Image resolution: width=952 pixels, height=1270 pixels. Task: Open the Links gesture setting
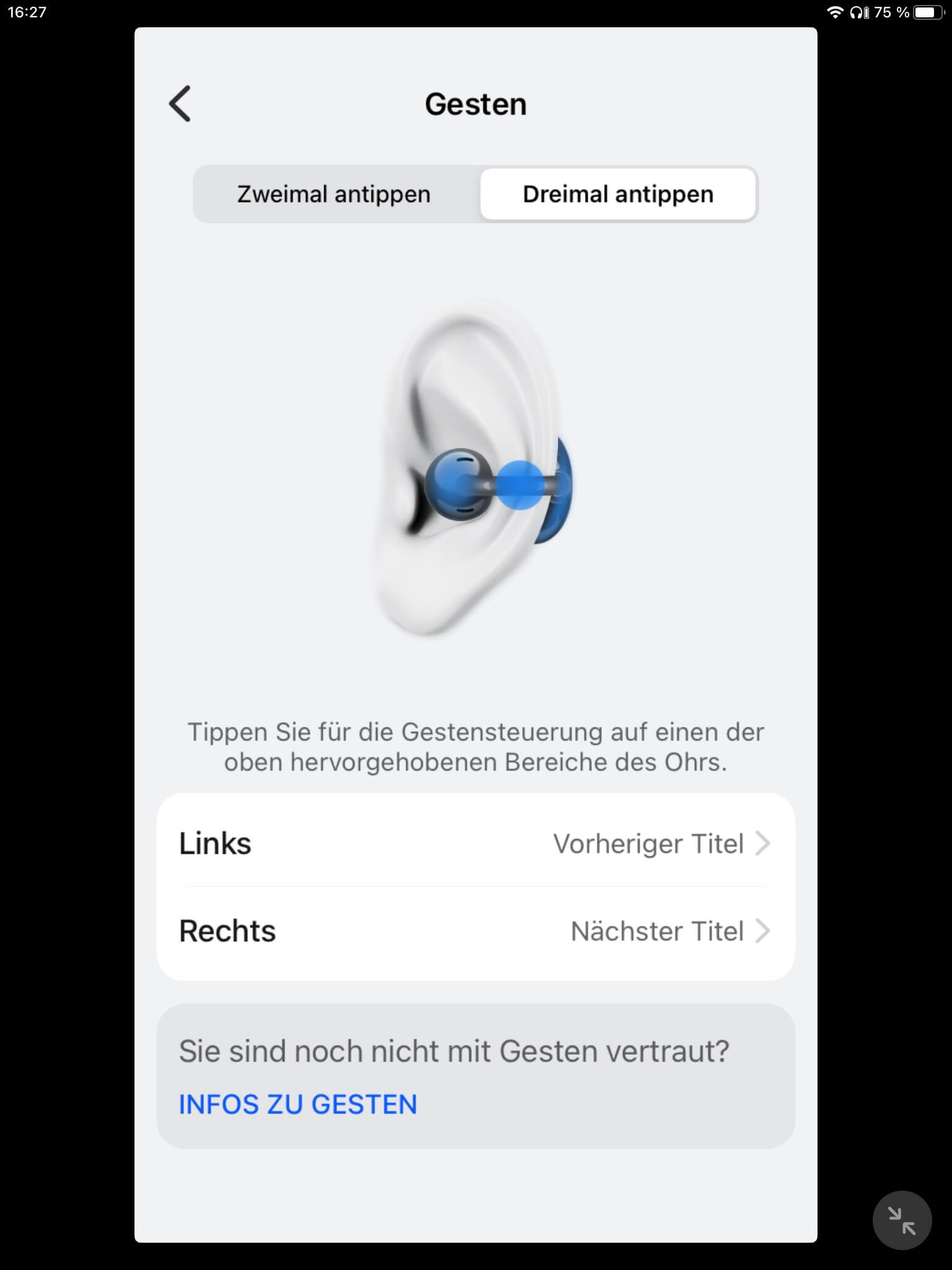pos(475,843)
